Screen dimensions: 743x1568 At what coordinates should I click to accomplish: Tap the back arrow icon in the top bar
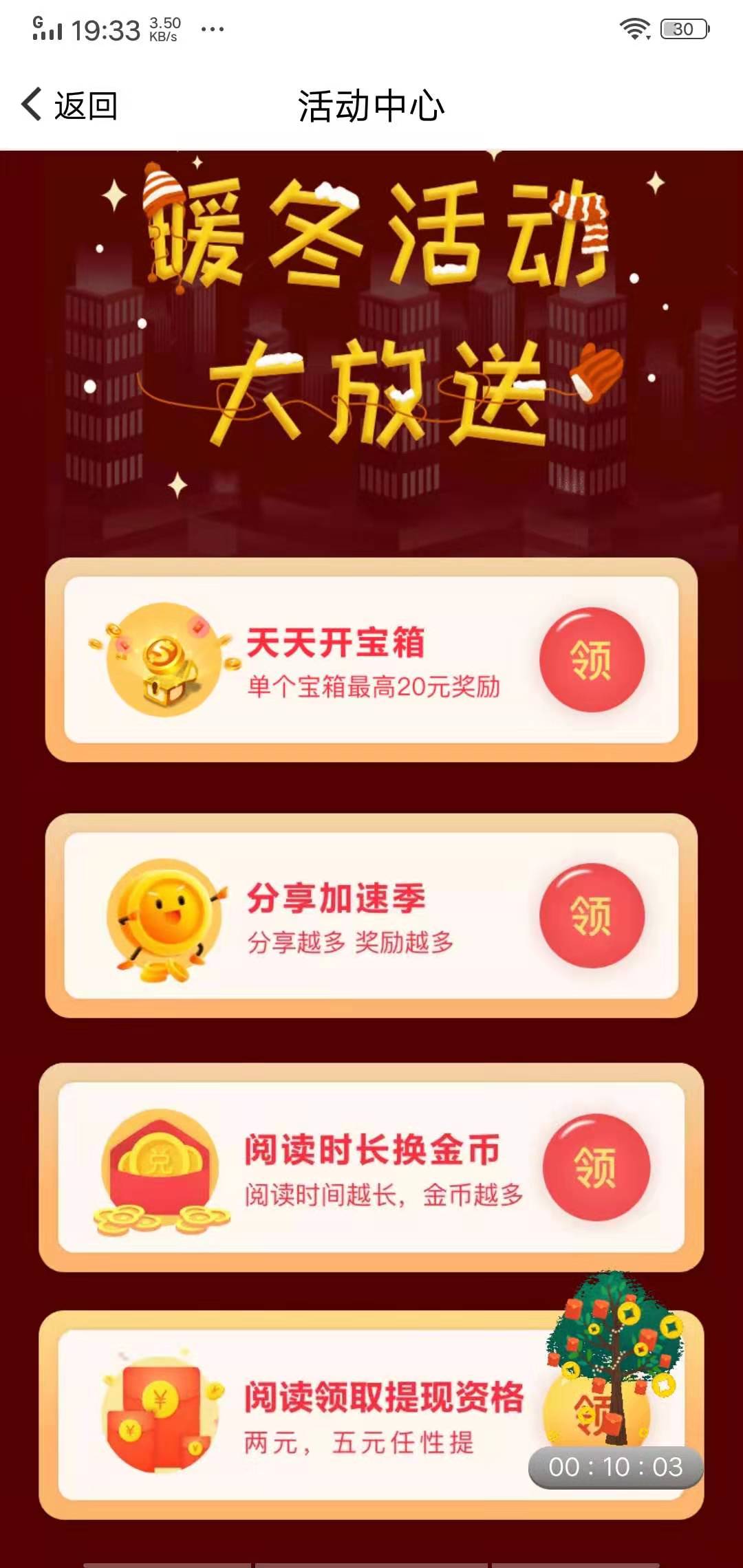(x=29, y=105)
